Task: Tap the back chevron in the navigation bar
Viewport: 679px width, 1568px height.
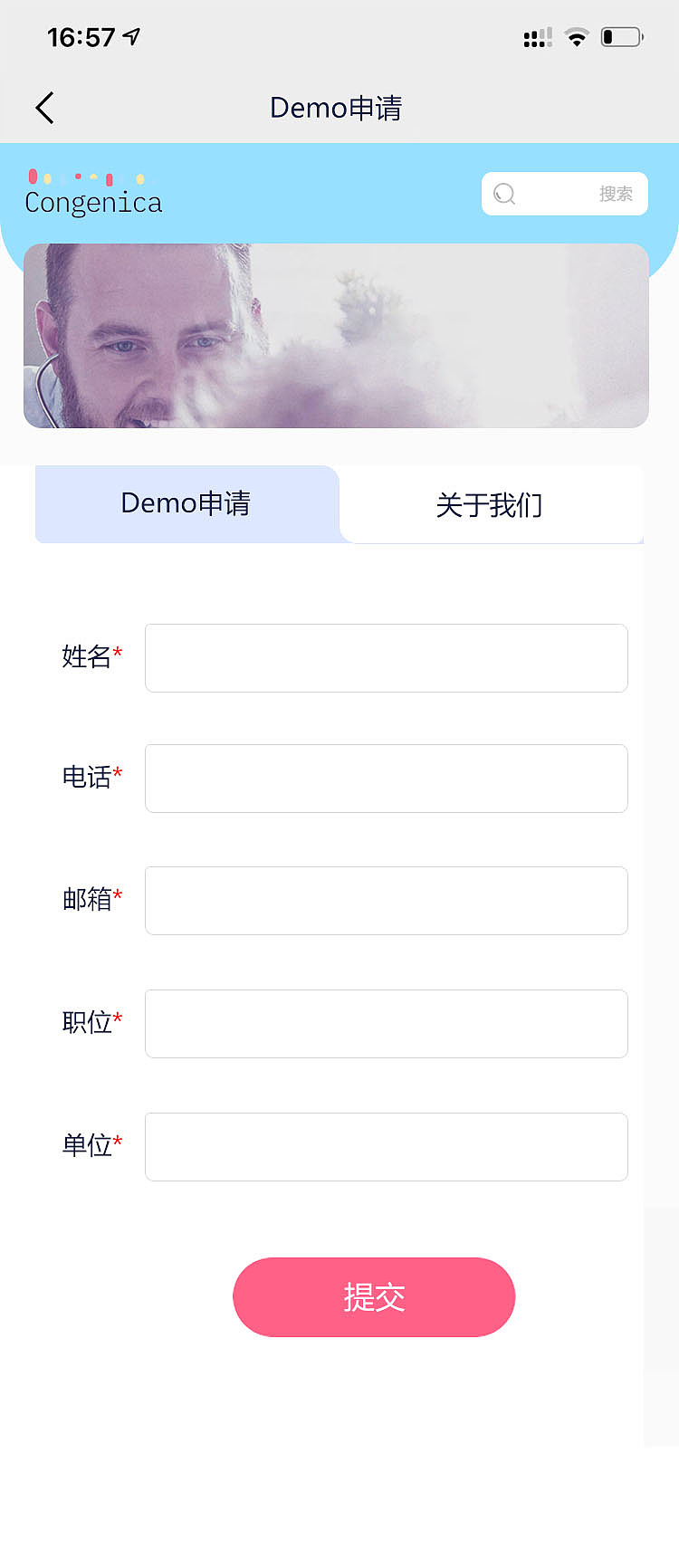Action: [44, 107]
